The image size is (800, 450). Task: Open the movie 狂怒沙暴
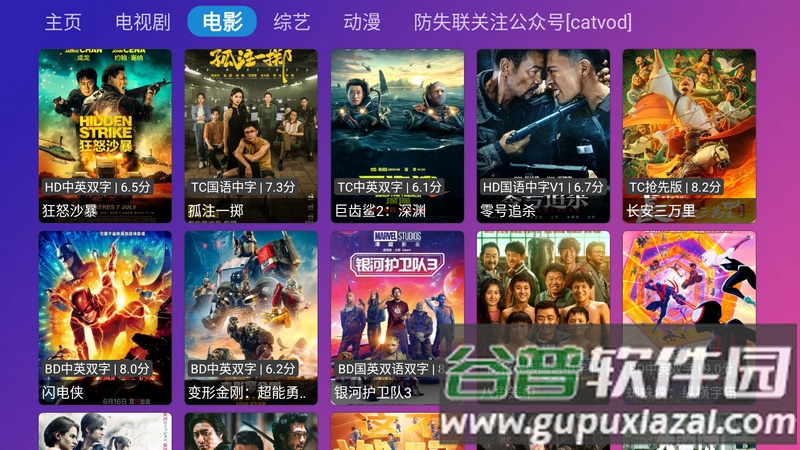point(105,135)
